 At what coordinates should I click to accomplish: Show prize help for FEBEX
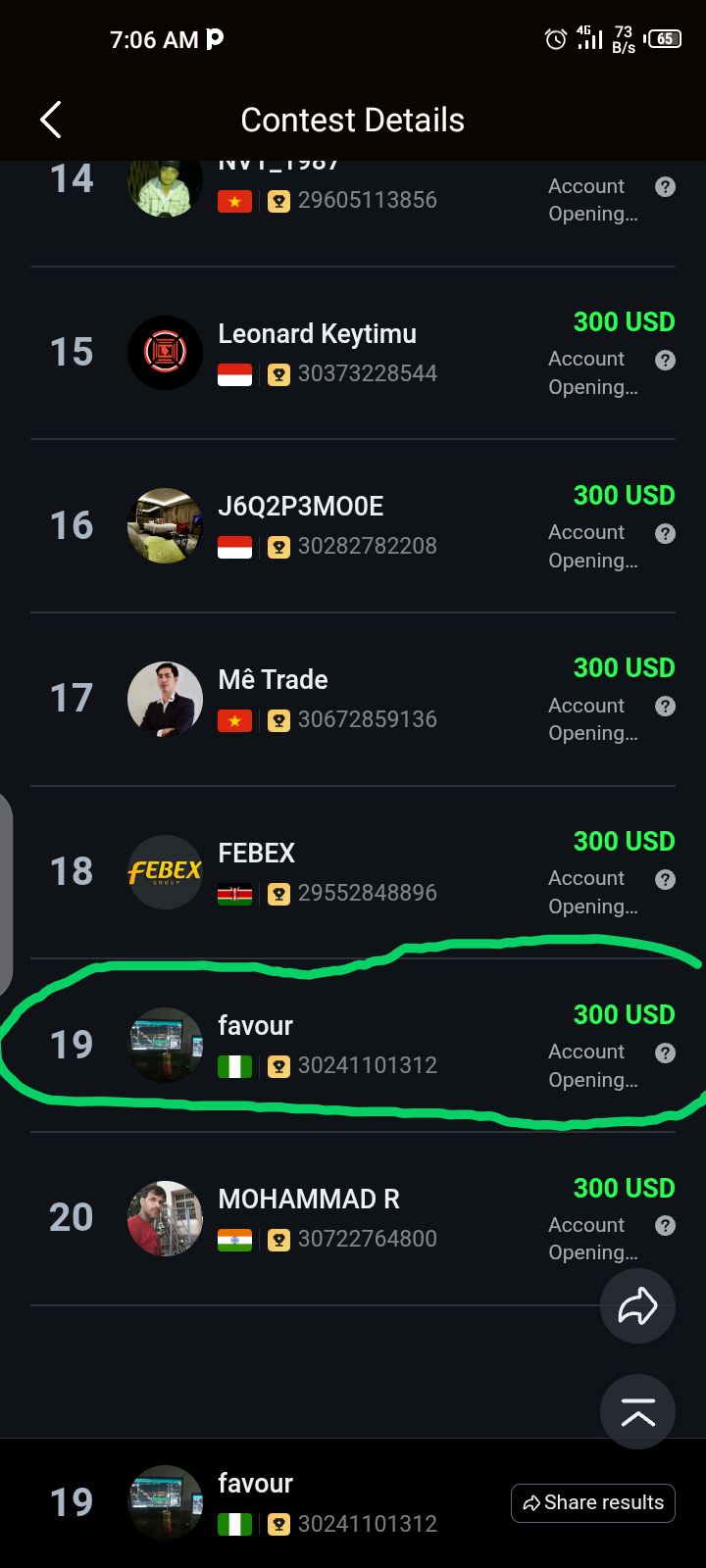coord(665,879)
